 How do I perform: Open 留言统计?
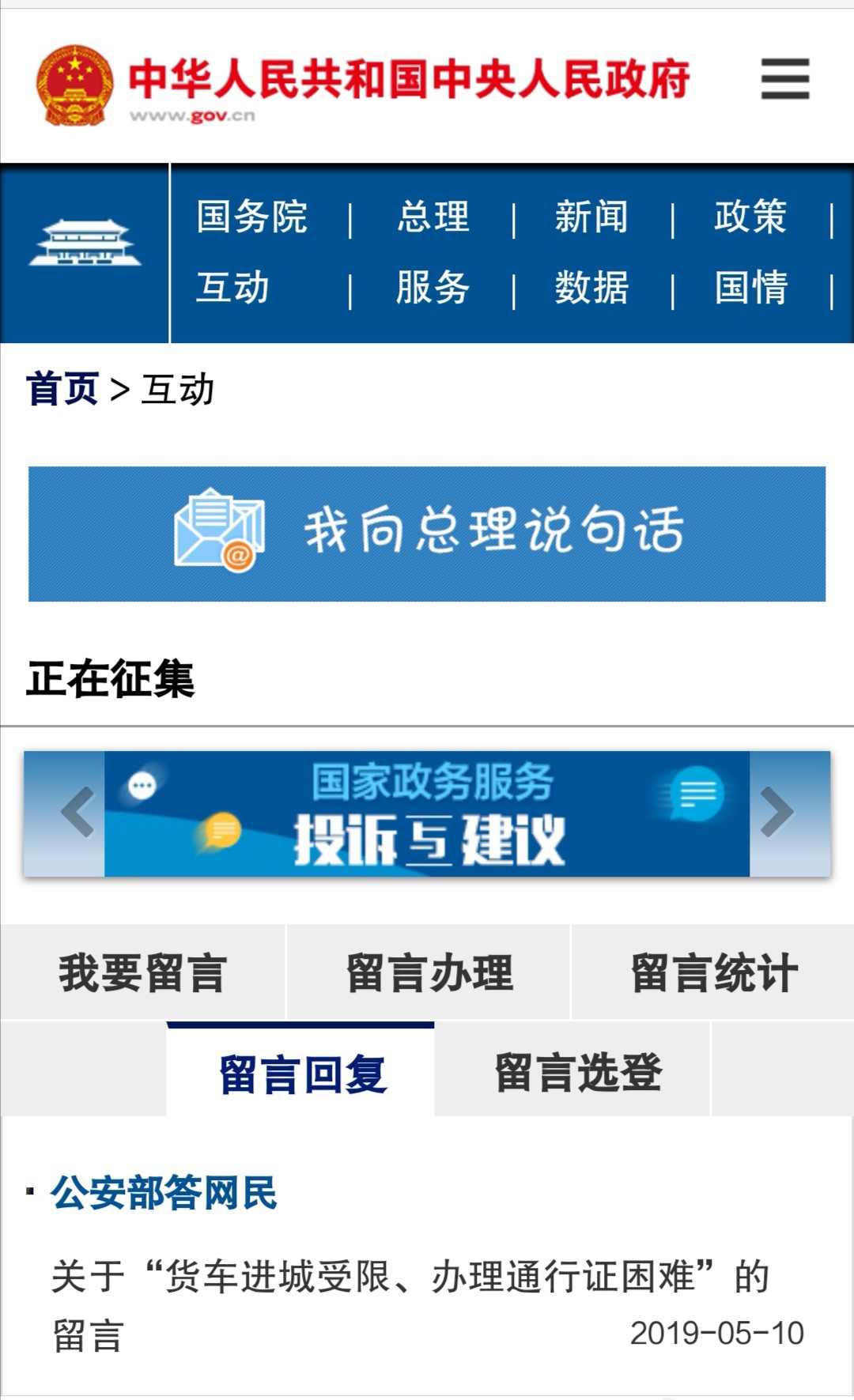coord(713,972)
